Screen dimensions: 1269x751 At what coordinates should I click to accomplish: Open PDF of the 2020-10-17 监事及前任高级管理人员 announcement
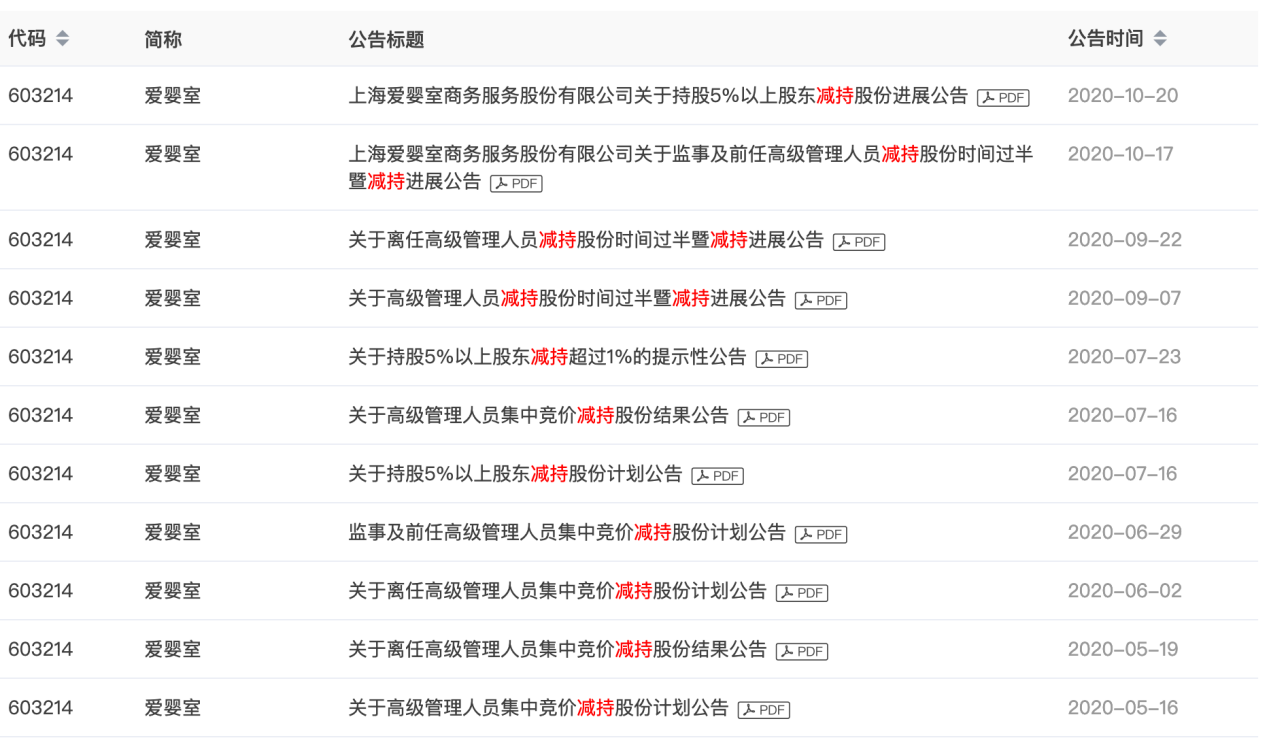click(x=516, y=183)
